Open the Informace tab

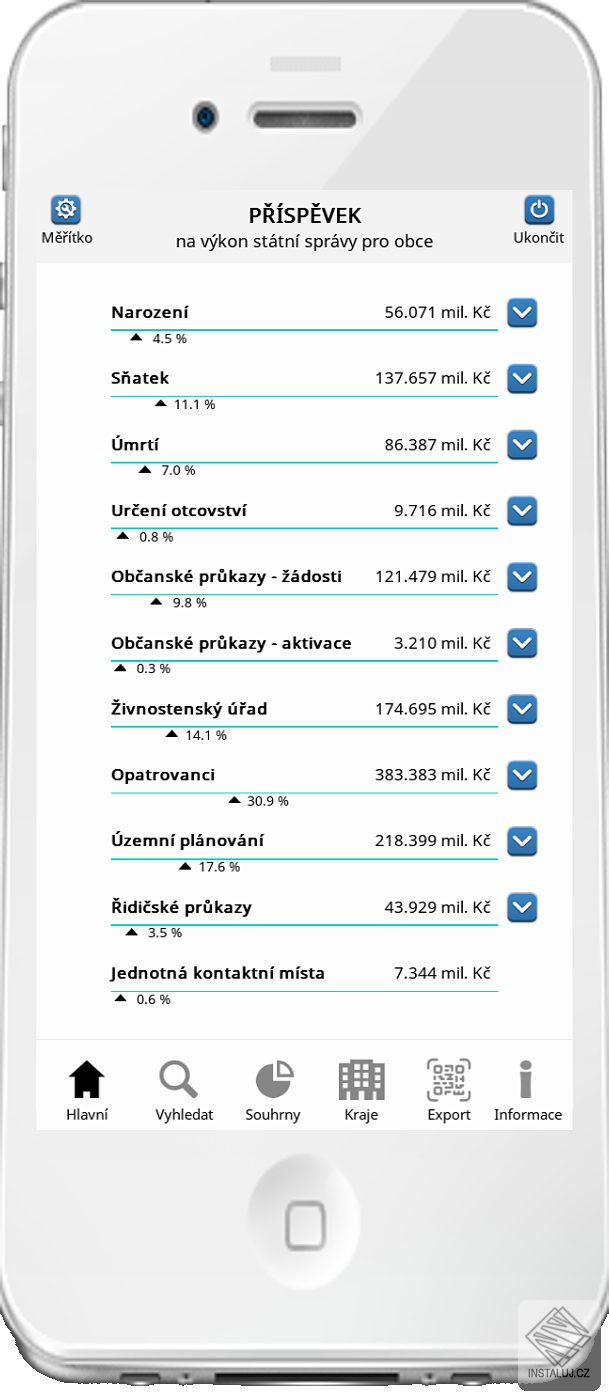coord(527,1089)
